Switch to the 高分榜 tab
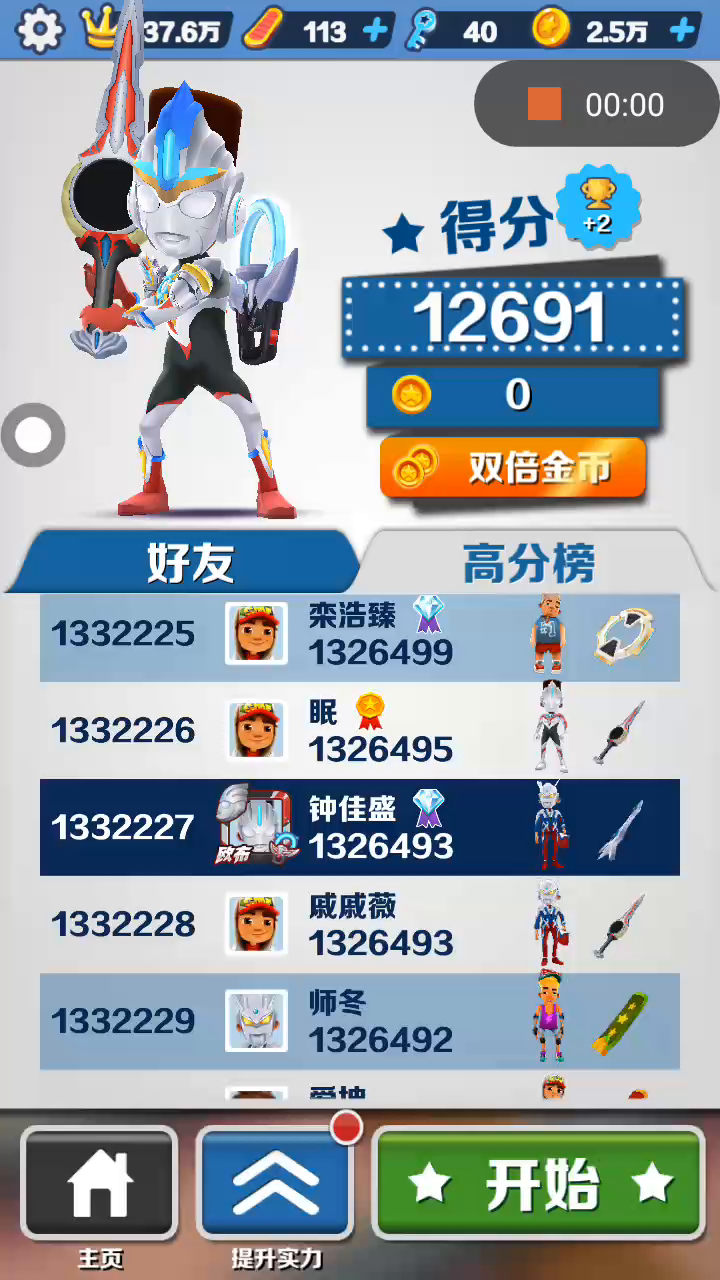This screenshot has width=720, height=1280. point(528,563)
